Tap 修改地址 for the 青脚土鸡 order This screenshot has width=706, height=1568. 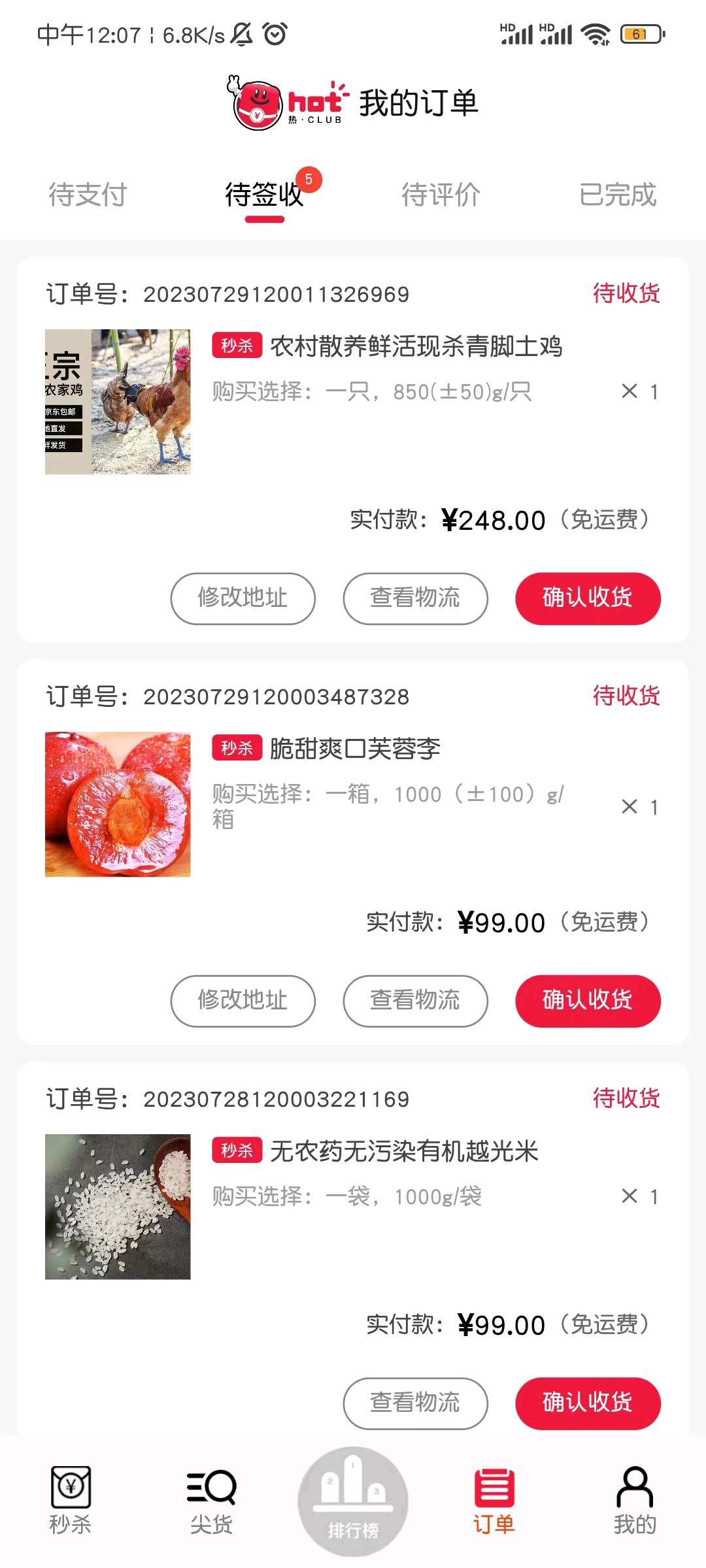coord(243,598)
